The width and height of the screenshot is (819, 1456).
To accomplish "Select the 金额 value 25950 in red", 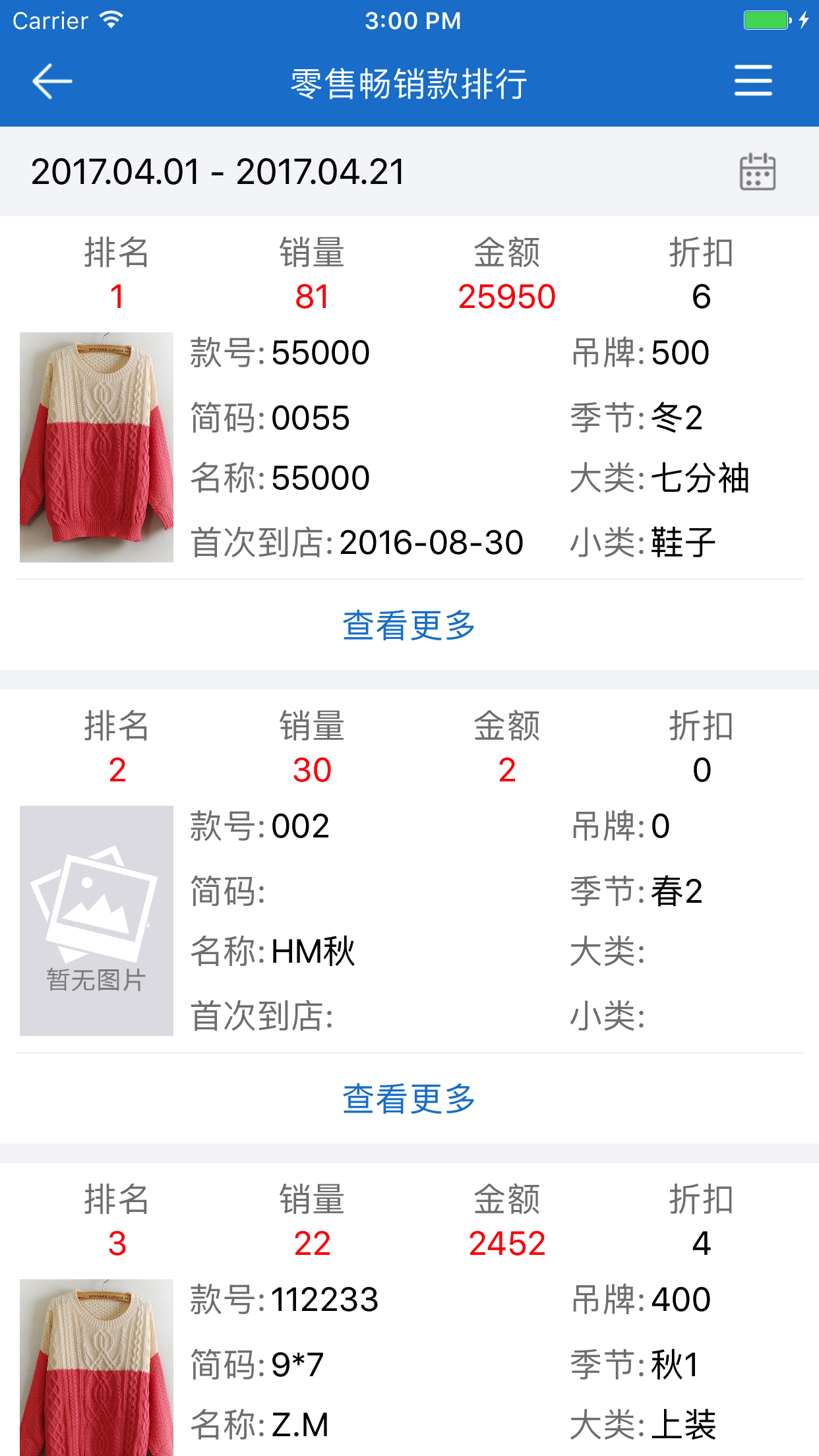I will click(x=506, y=297).
